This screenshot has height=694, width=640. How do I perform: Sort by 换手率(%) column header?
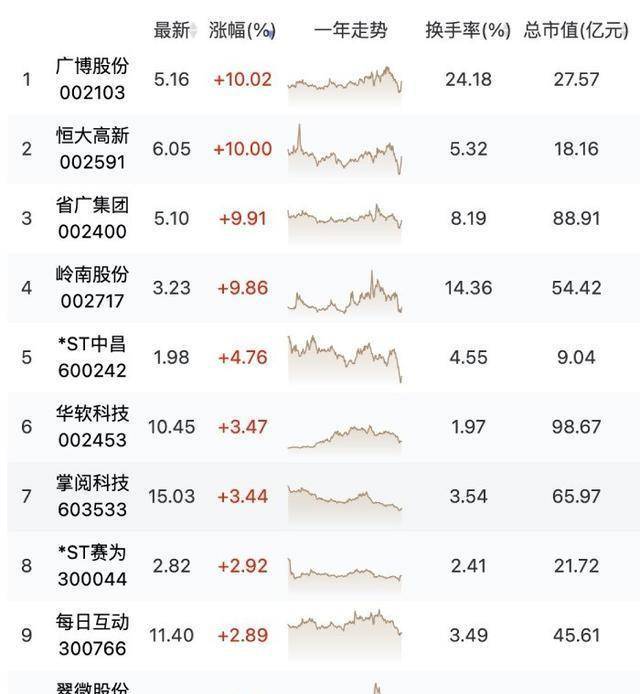tap(468, 30)
